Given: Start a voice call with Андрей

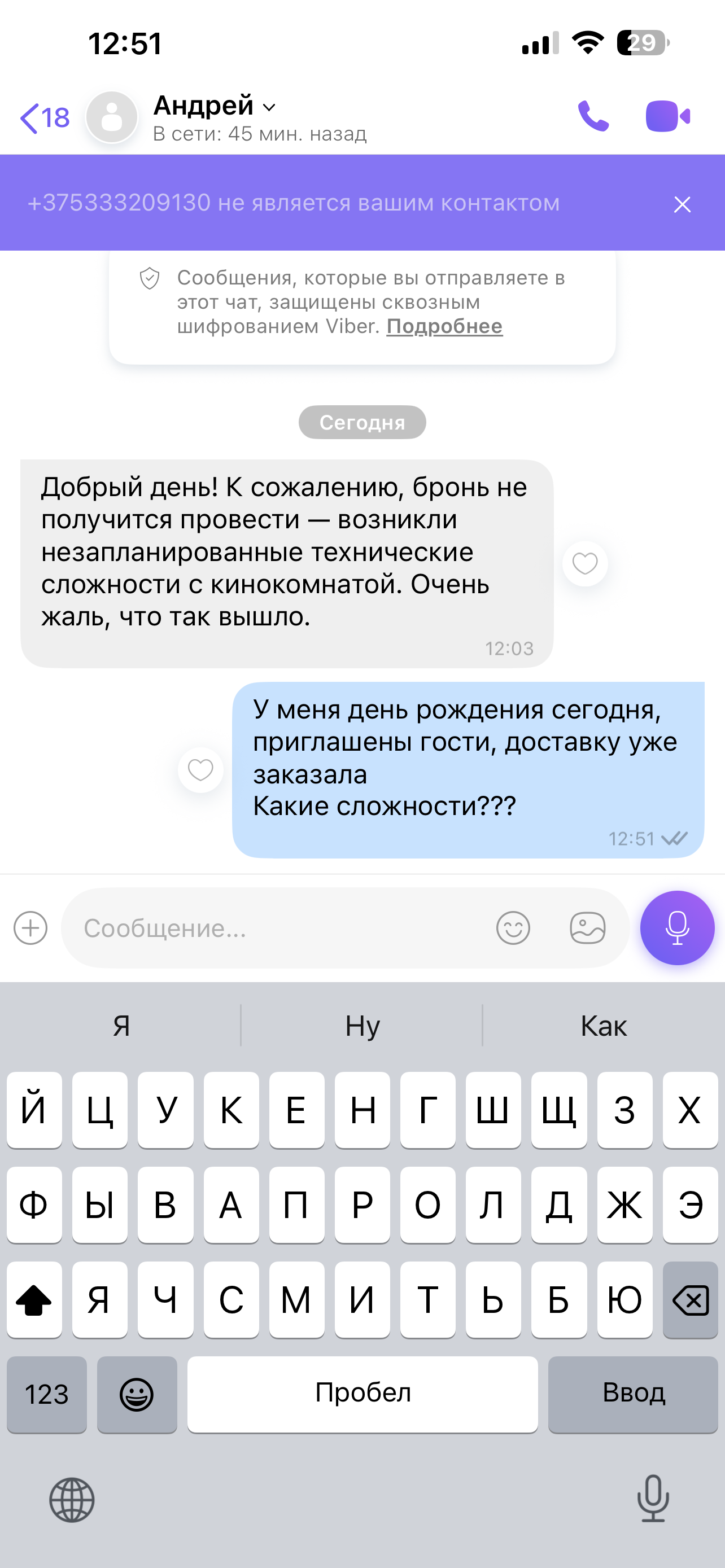Looking at the screenshot, I should click(593, 116).
